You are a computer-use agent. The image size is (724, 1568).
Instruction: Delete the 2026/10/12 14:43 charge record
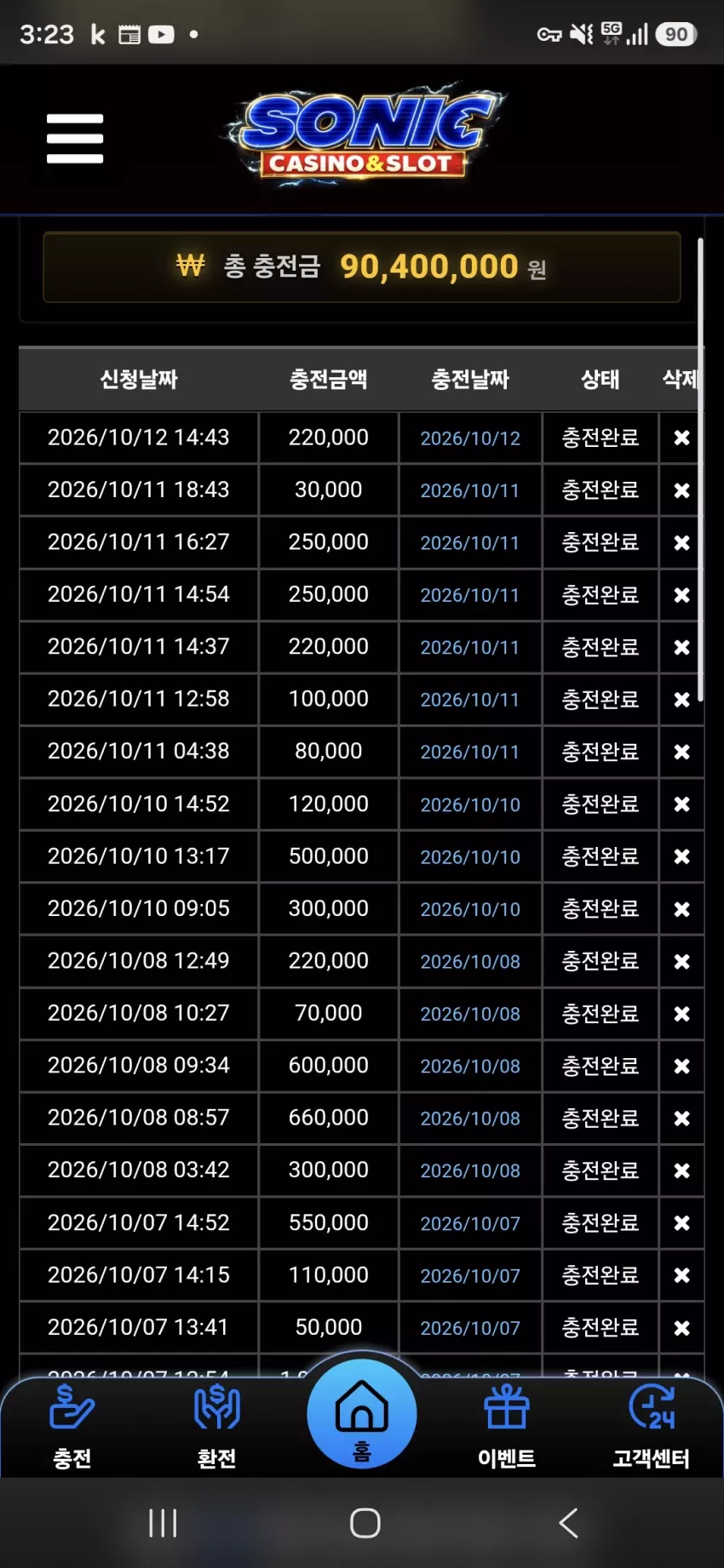coord(681,438)
